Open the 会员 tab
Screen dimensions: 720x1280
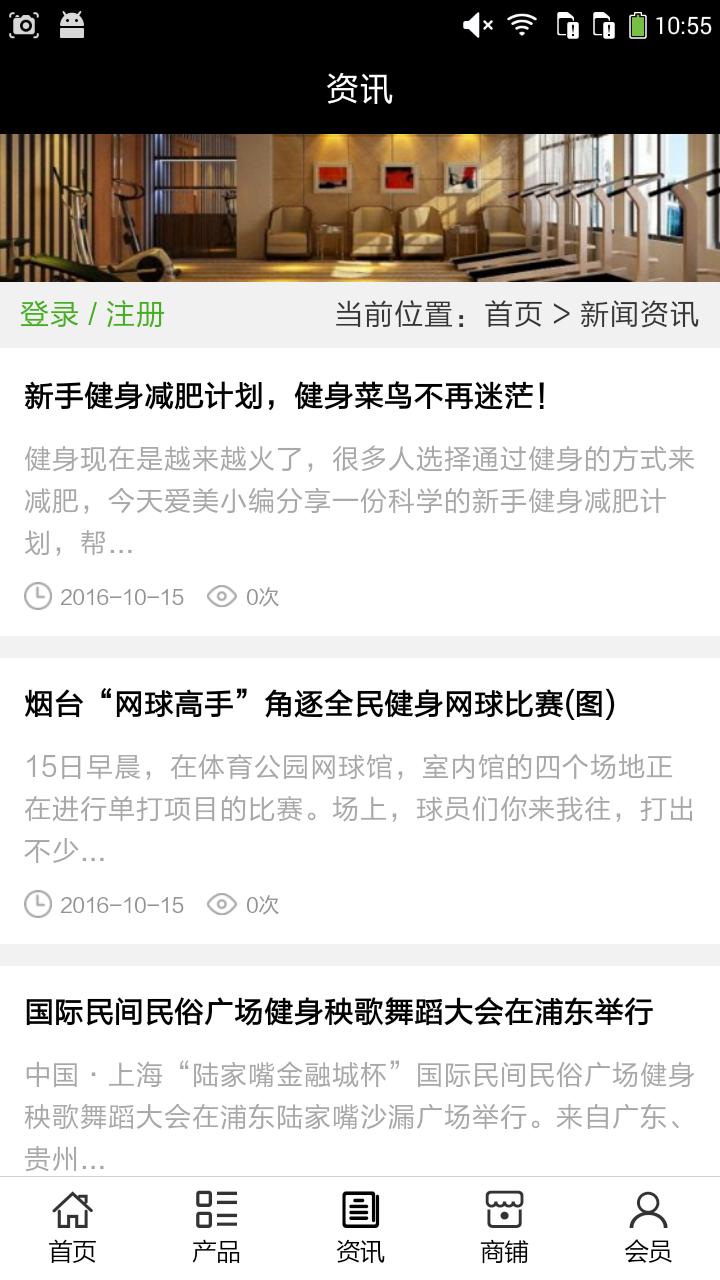[648, 1227]
